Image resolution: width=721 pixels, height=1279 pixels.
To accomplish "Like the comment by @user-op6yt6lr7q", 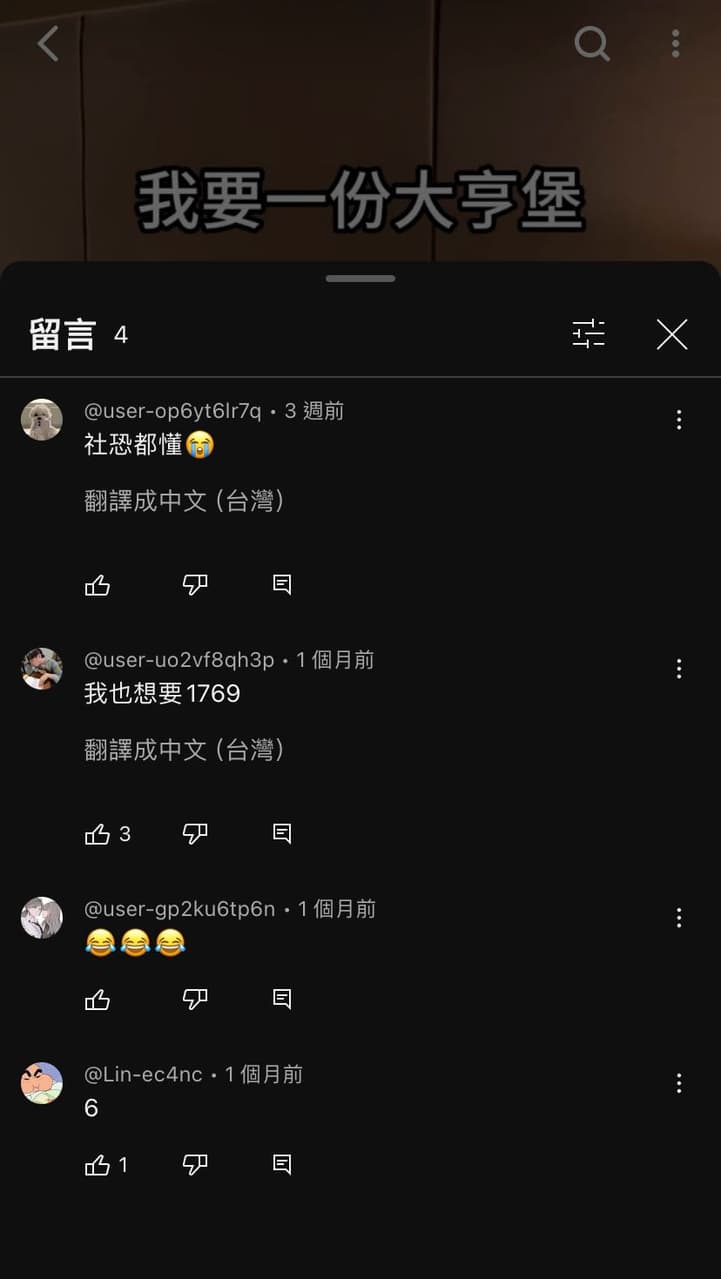I will click(x=98, y=585).
